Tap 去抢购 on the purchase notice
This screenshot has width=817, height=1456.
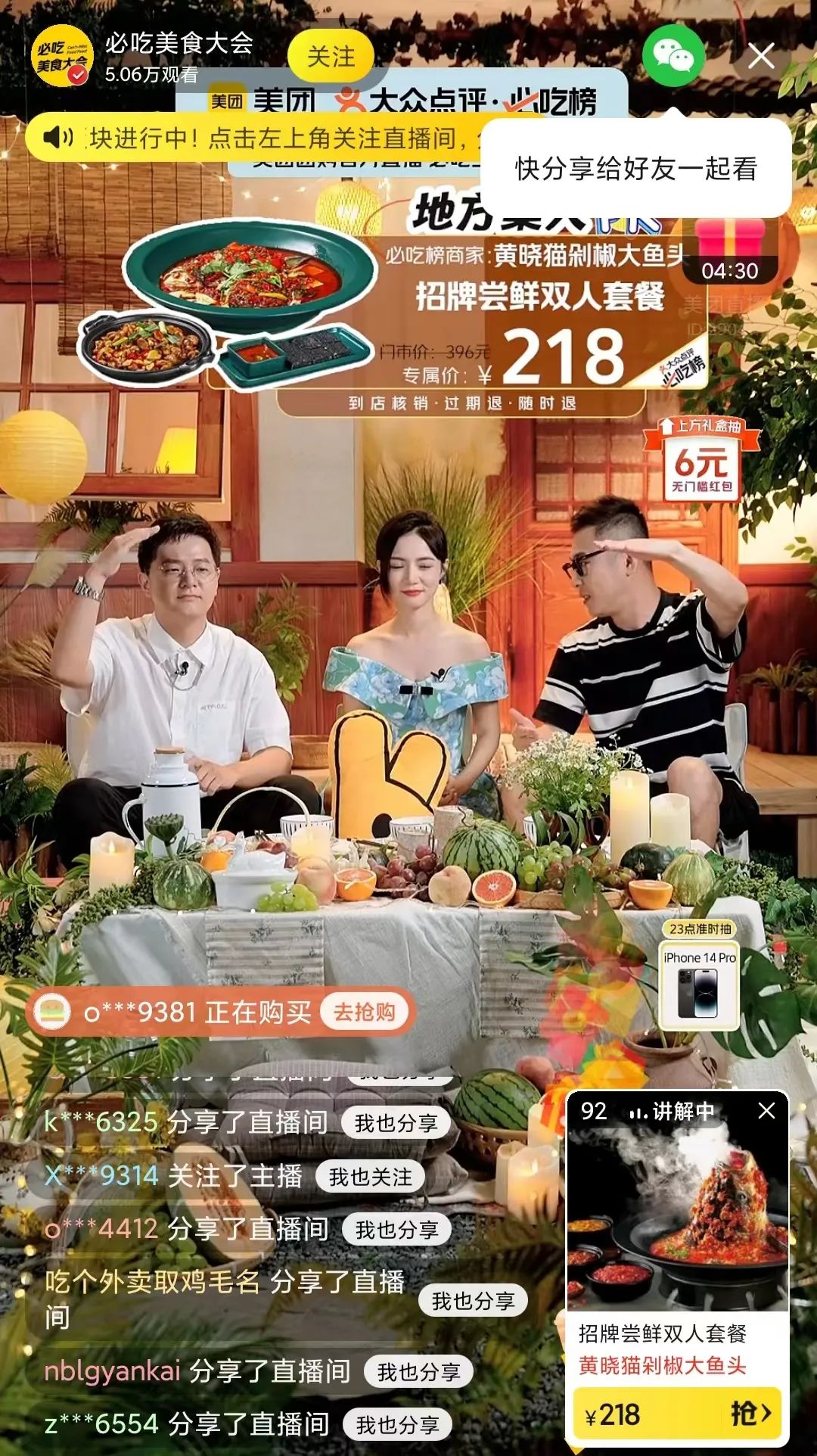(365, 1012)
